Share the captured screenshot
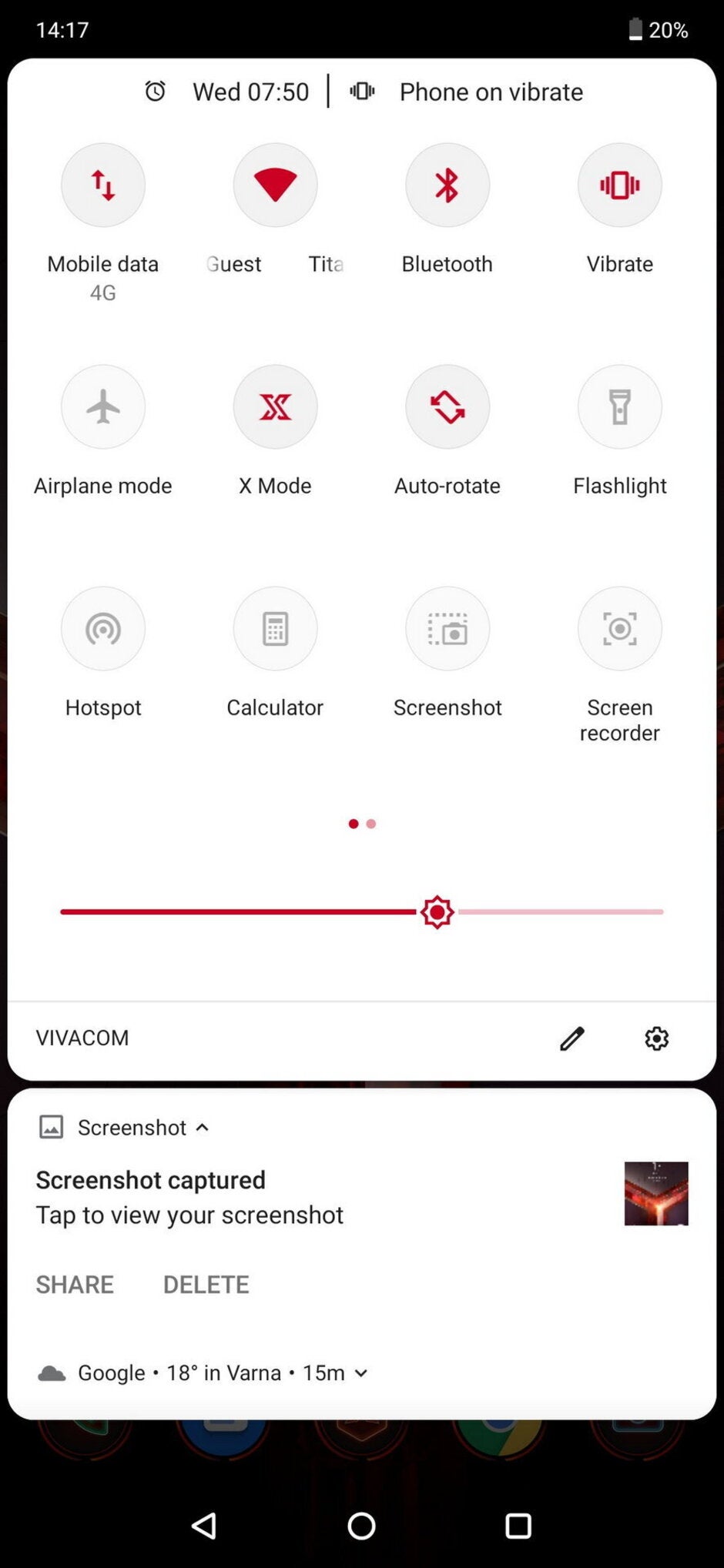This screenshot has height=1568, width=724. (x=75, y=1284)
